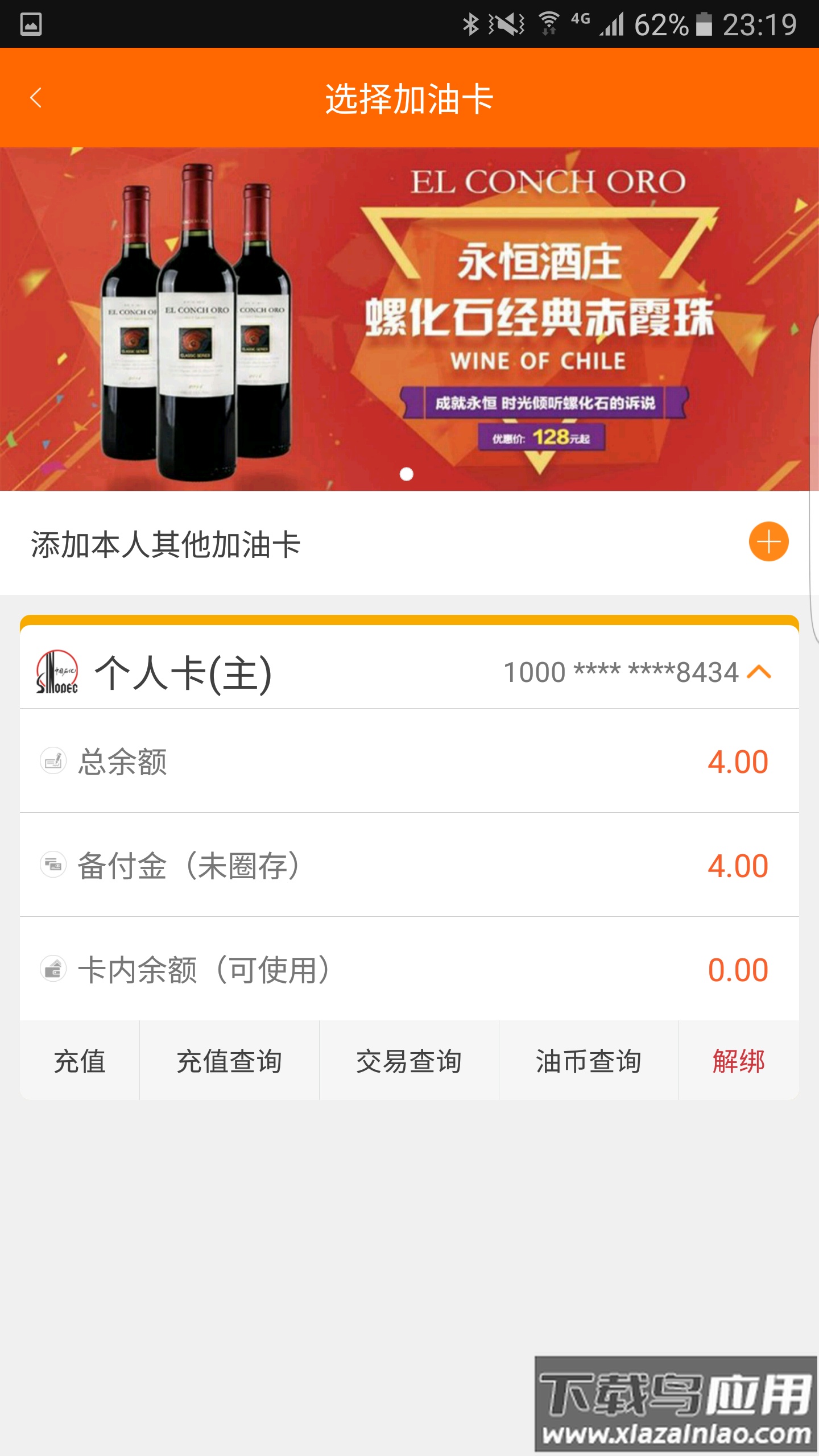The height and width of the screenshot is (1456, 819).
Task: Tap 充值查询 to check recharge records
Action: (230, 1060)
